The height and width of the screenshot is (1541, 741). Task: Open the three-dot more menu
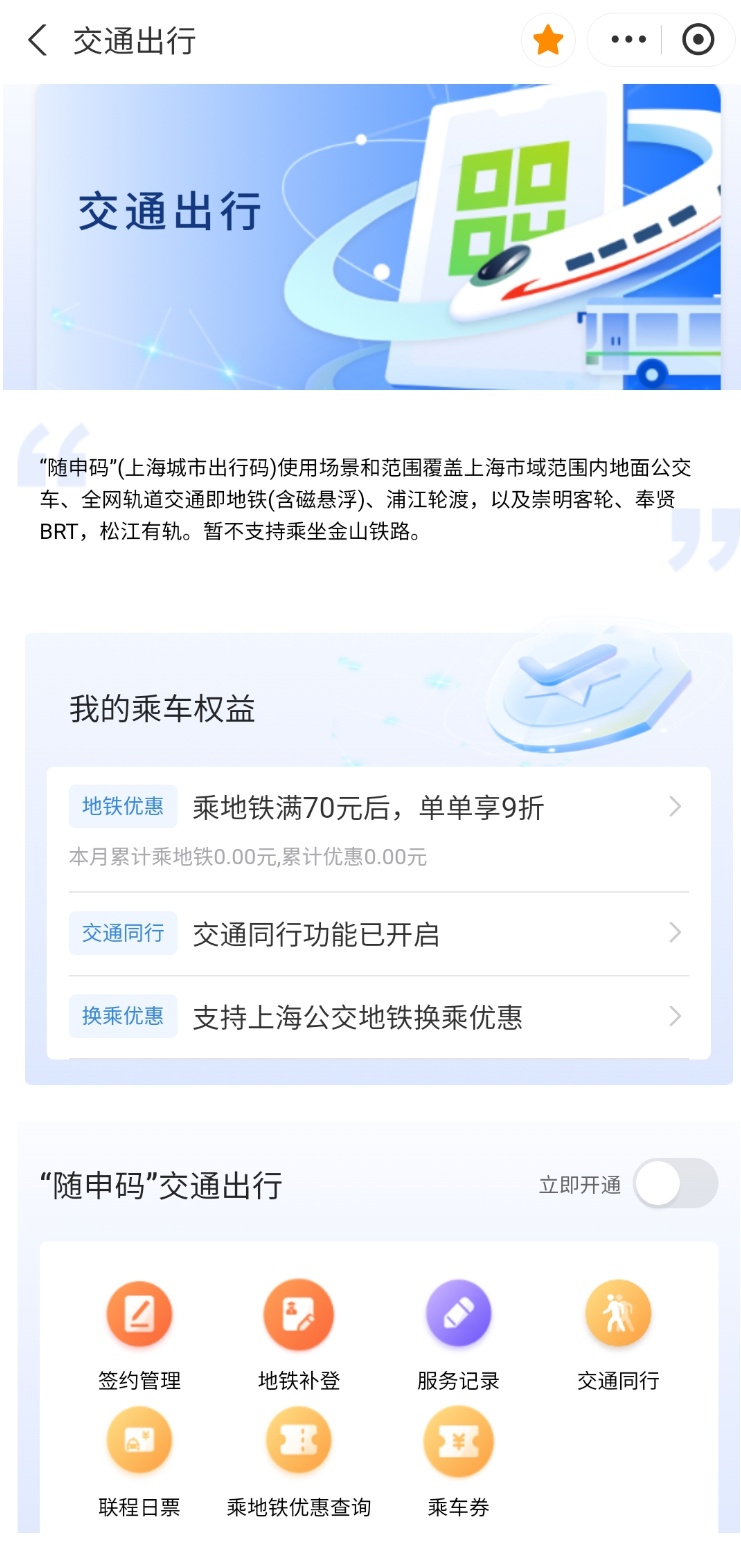[628, 40]
